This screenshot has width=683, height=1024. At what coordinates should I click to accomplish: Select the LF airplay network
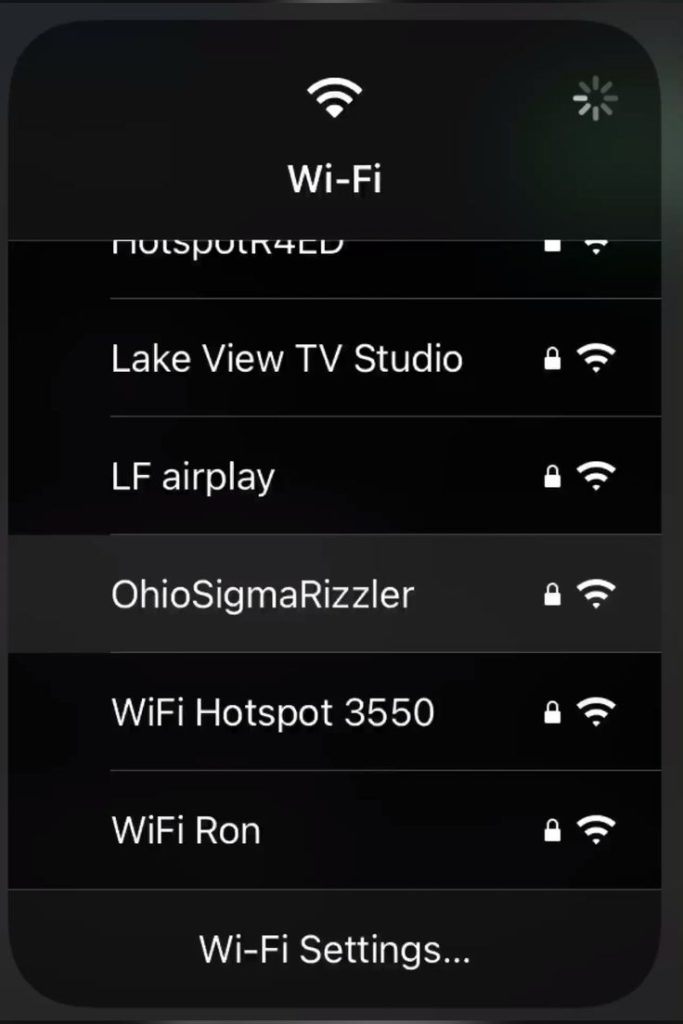193,476
